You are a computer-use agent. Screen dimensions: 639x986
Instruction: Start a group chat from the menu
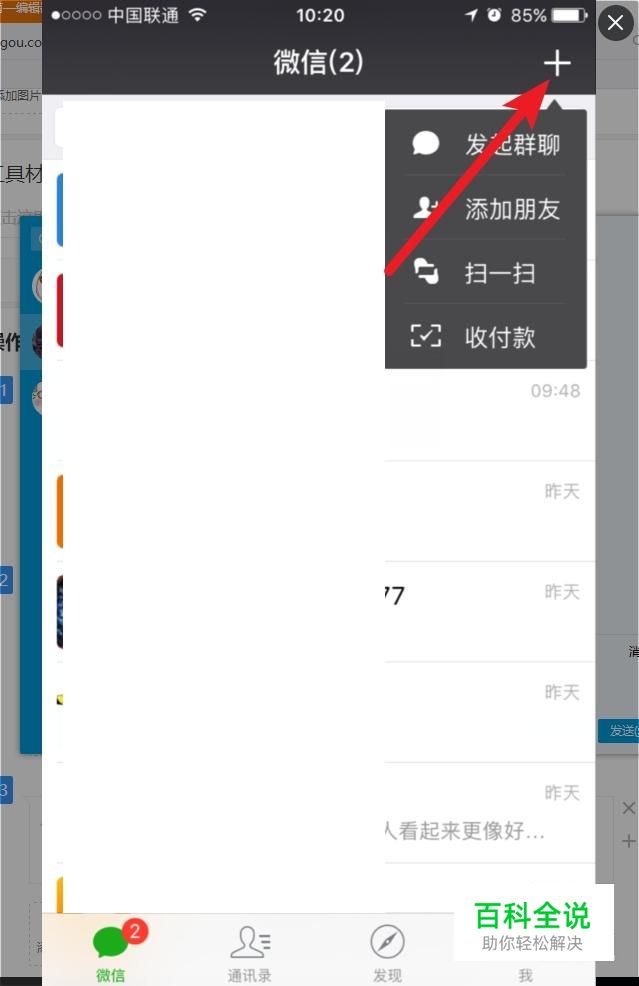pos(487,144)
